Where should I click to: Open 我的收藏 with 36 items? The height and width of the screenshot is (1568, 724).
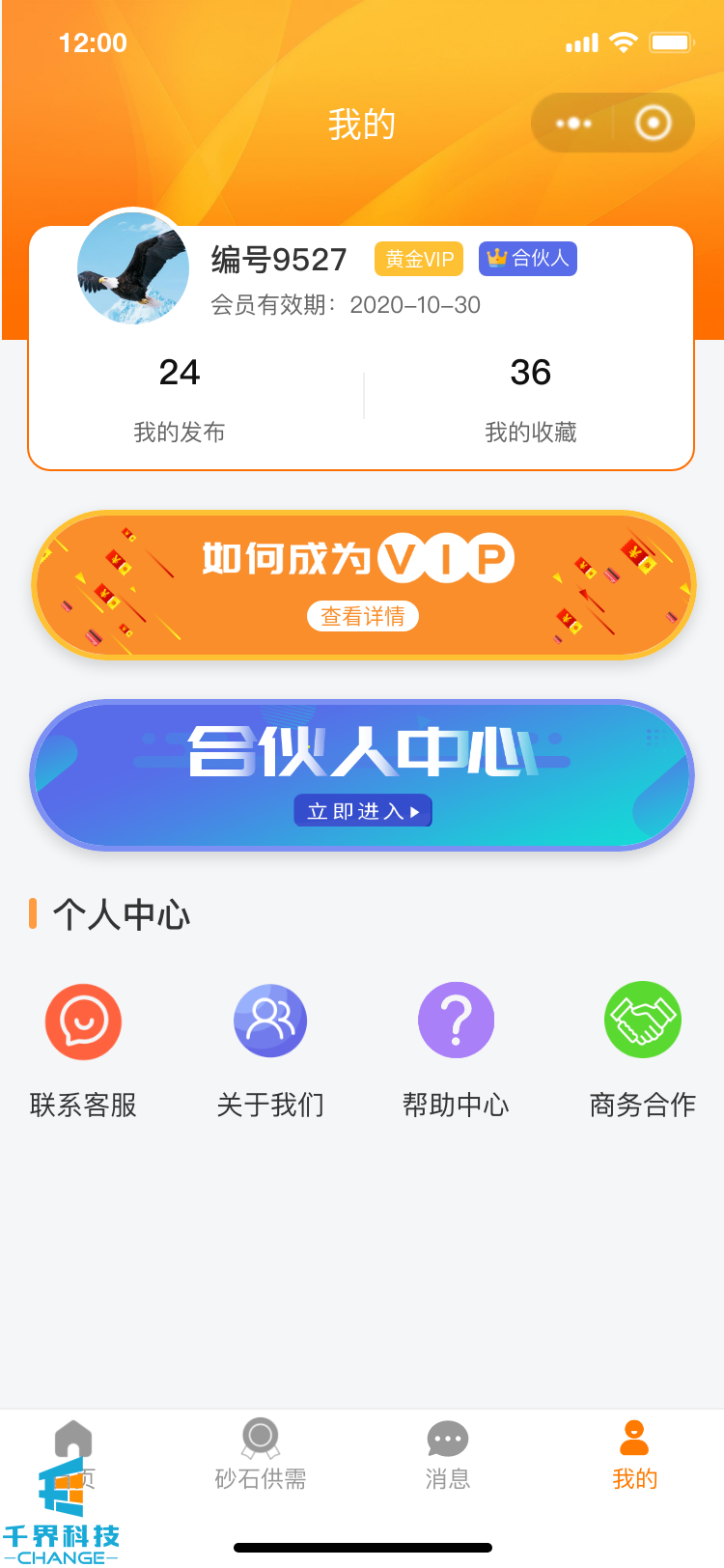[x=530, y=398]
